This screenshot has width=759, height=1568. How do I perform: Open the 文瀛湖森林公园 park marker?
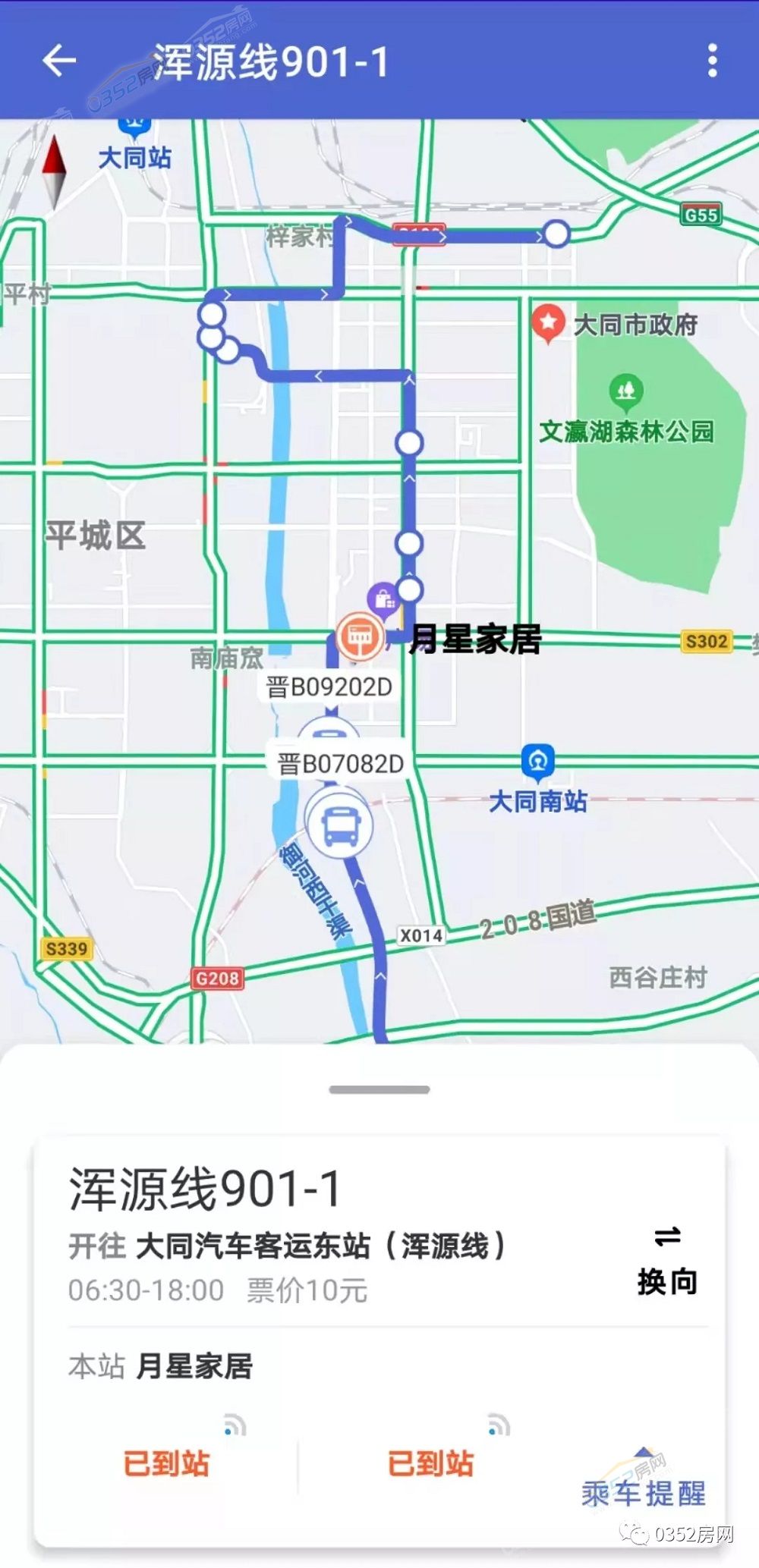pyautogui.click(x=625, y=392)
